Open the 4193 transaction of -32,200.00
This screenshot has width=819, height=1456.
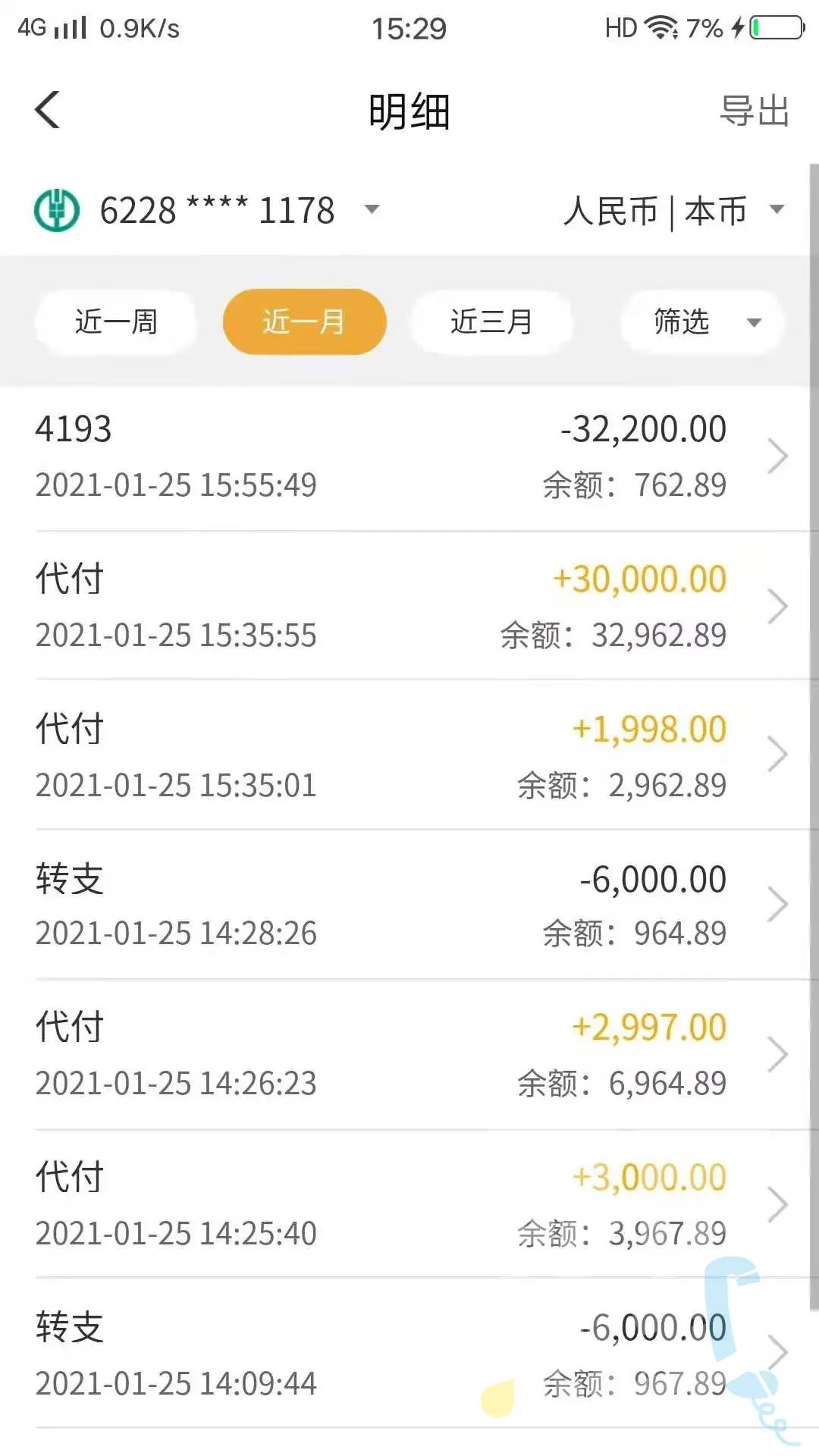tap(409, 457)
